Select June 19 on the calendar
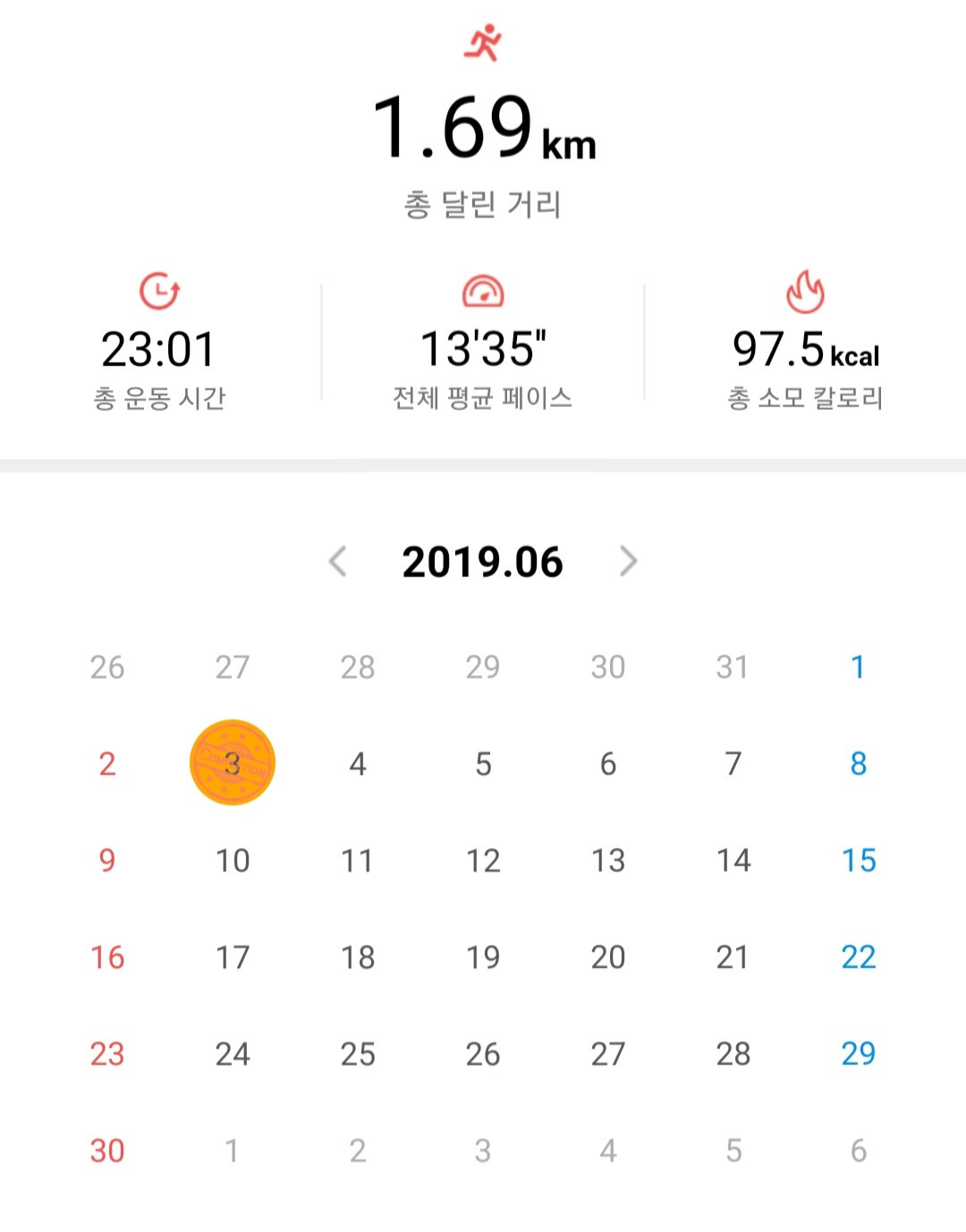This screenshot has width=966, height=1232. tap(483, 957)
